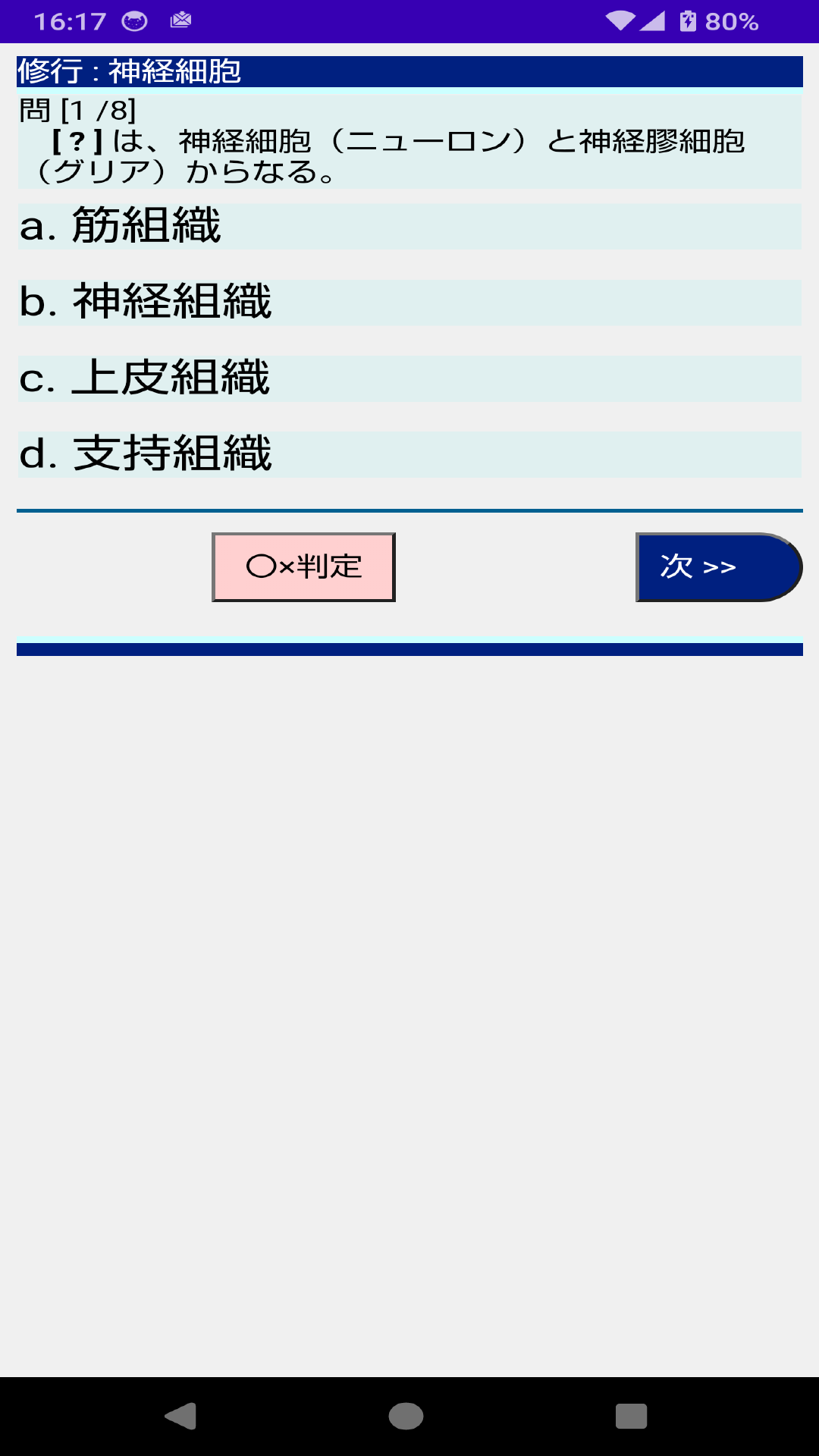Screen dimensions: 819x1456
Task: Select answer a. 筋組織
Action: coord(409,226)
